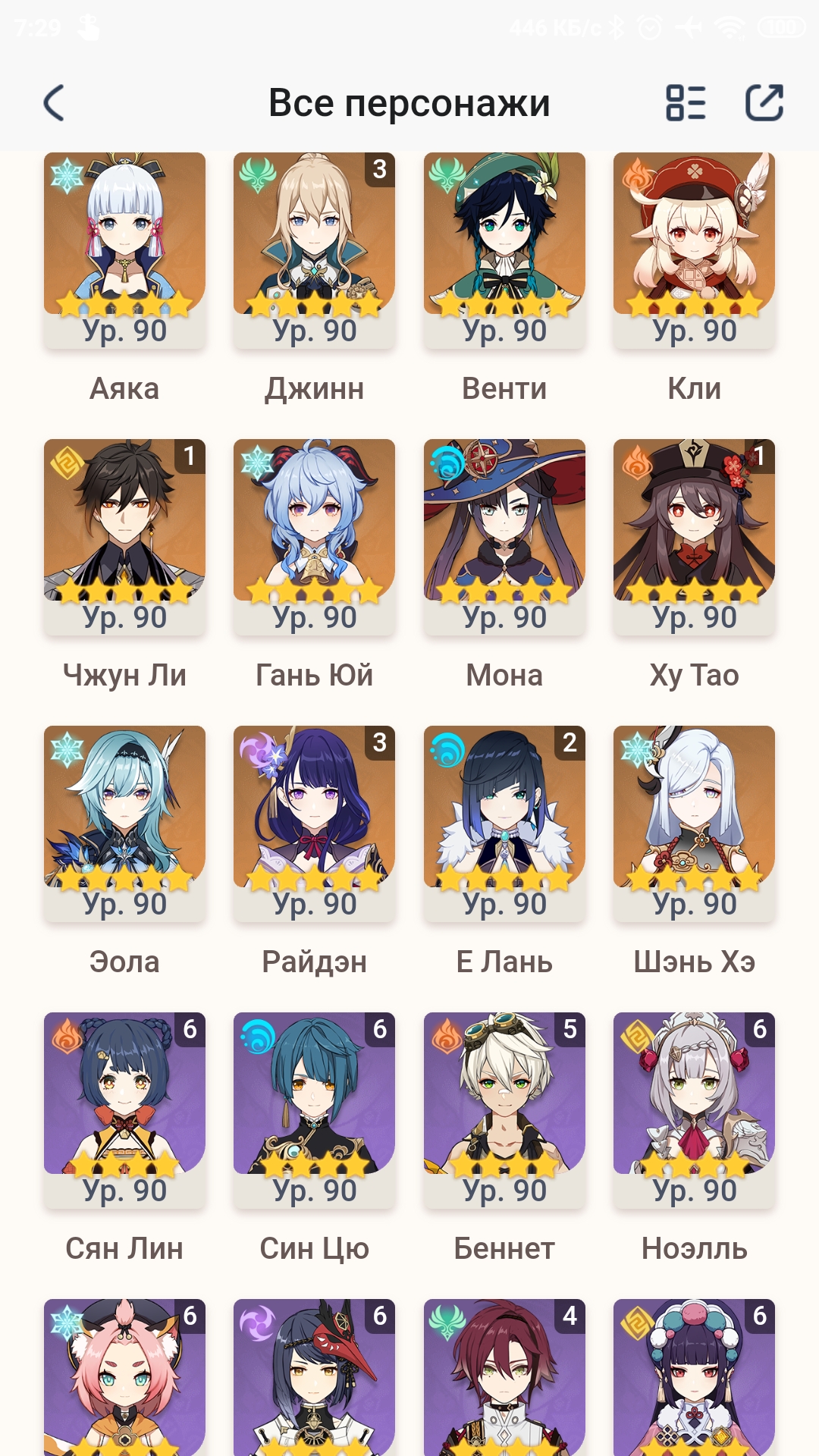The width and height of the screenshot is (819, 1456).
Task: Share the character list
Action: 764,103
